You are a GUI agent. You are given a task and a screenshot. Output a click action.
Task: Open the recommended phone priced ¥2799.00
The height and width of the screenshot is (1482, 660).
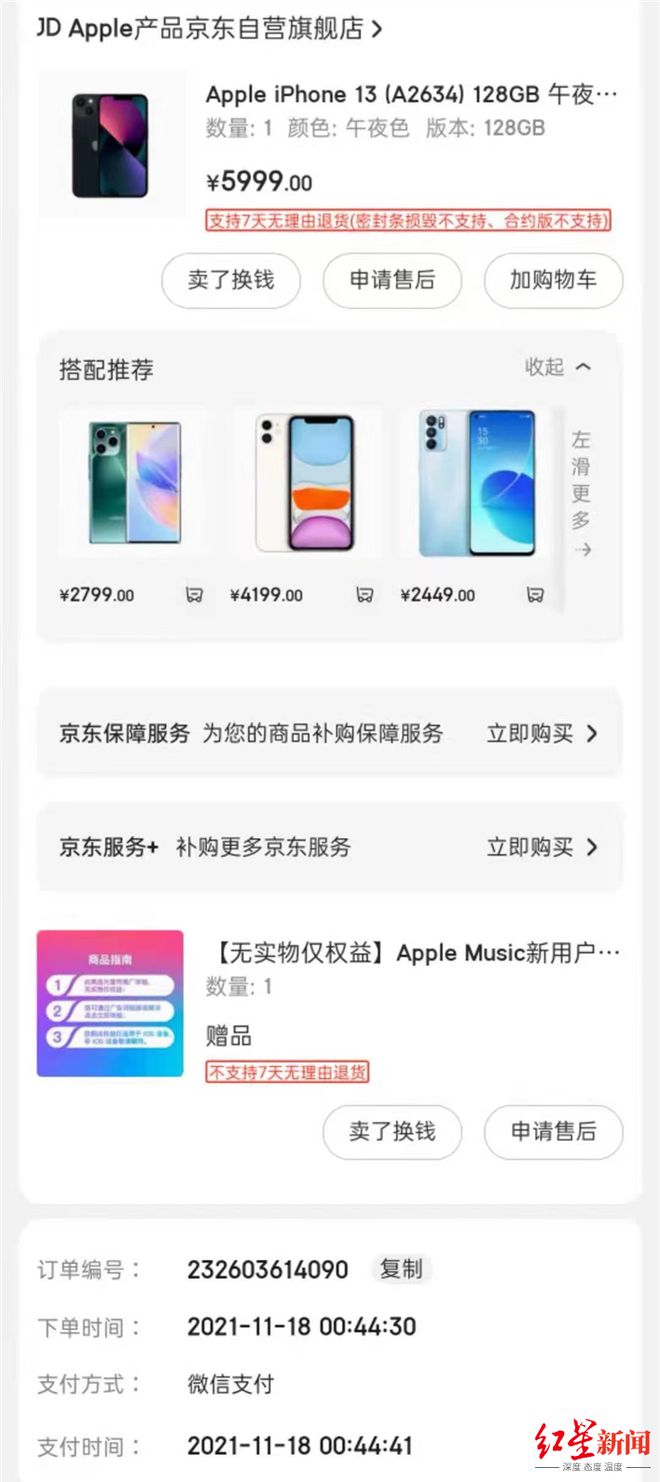tap(134, 482)
